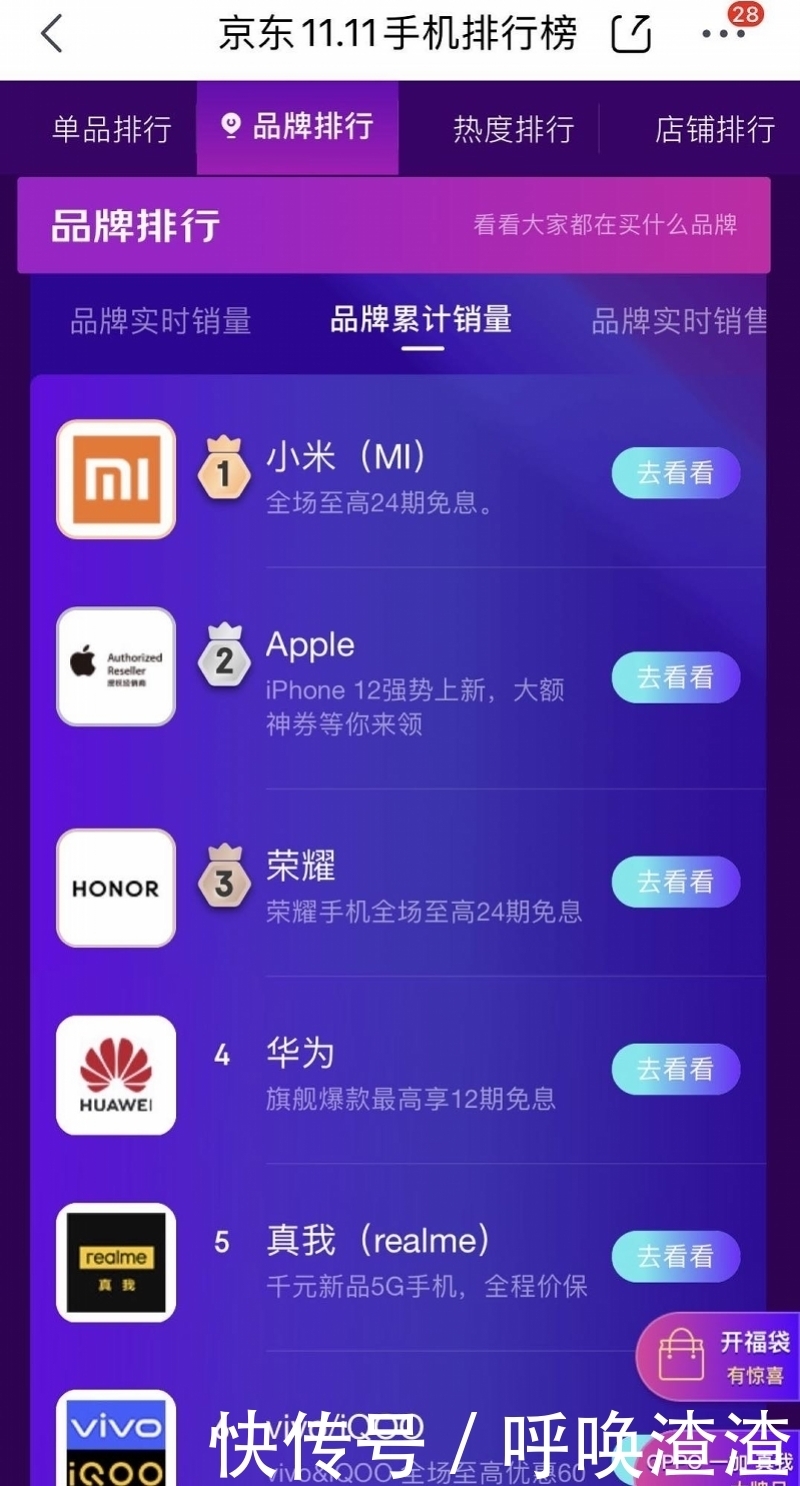Click 去看看 next to Apple

pyautogui.click(x=675, y=677)
